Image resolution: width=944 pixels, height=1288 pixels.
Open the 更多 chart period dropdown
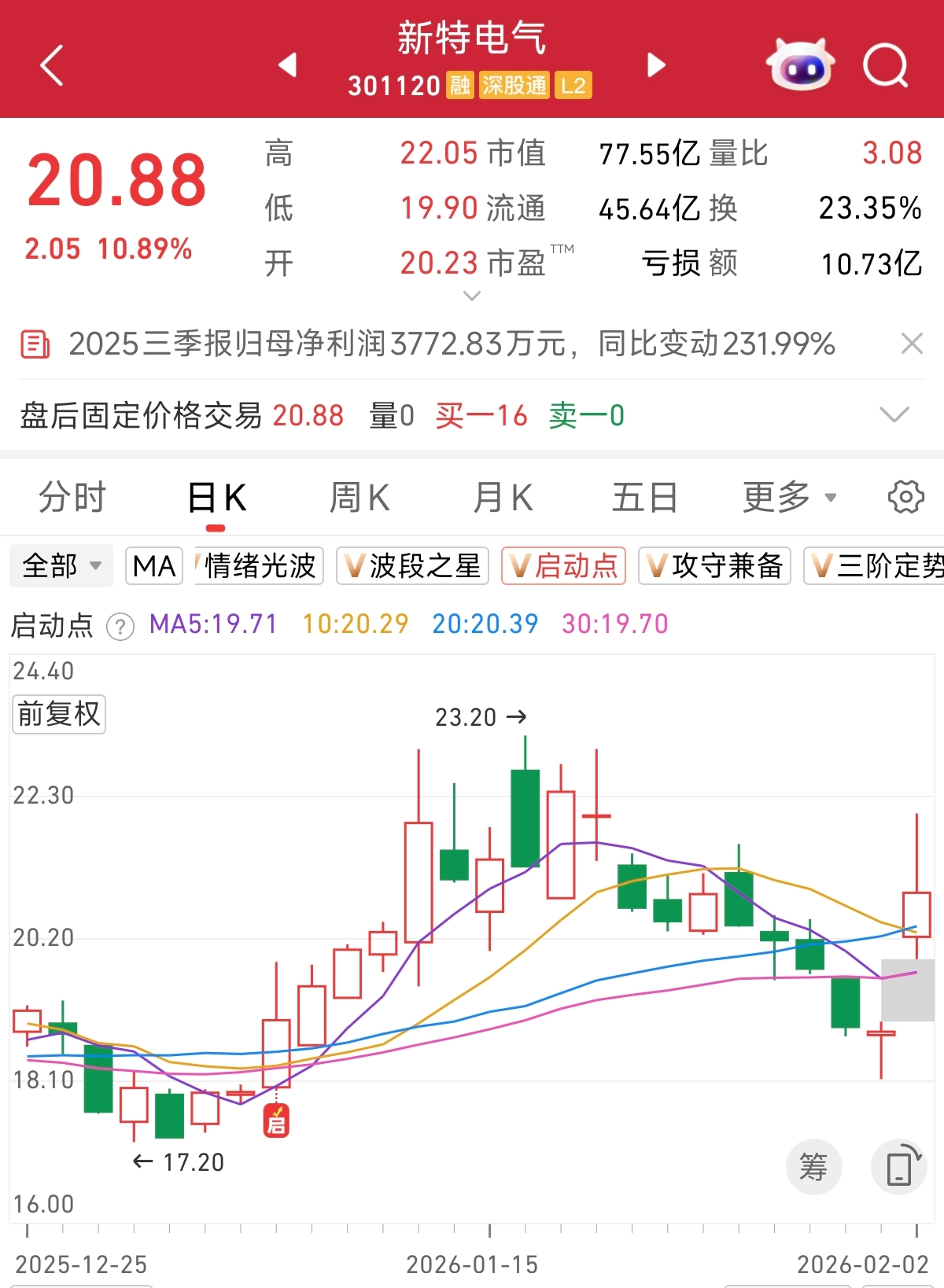(789, 497)
